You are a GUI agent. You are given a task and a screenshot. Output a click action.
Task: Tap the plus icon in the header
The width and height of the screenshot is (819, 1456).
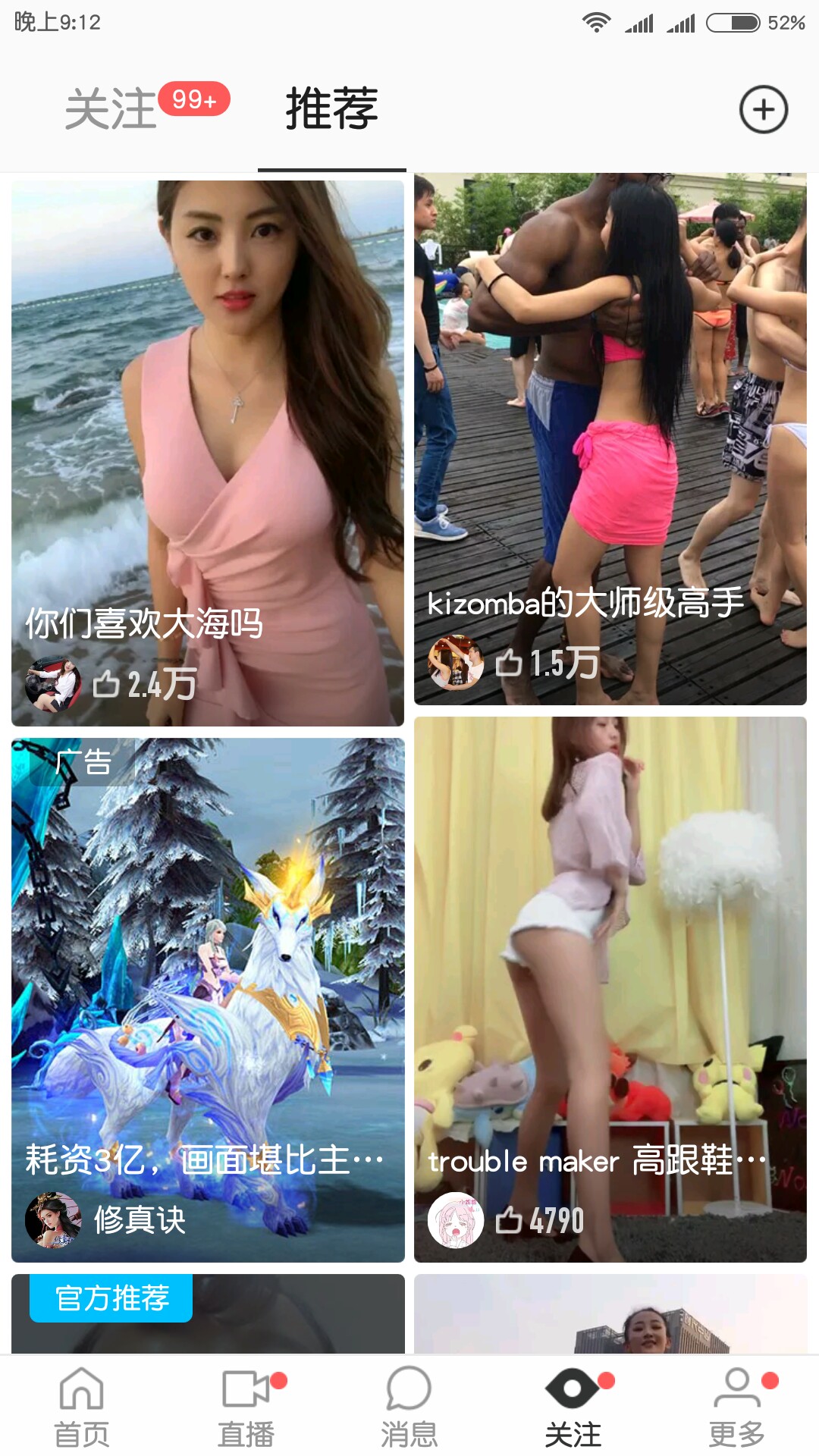(763, 110)
